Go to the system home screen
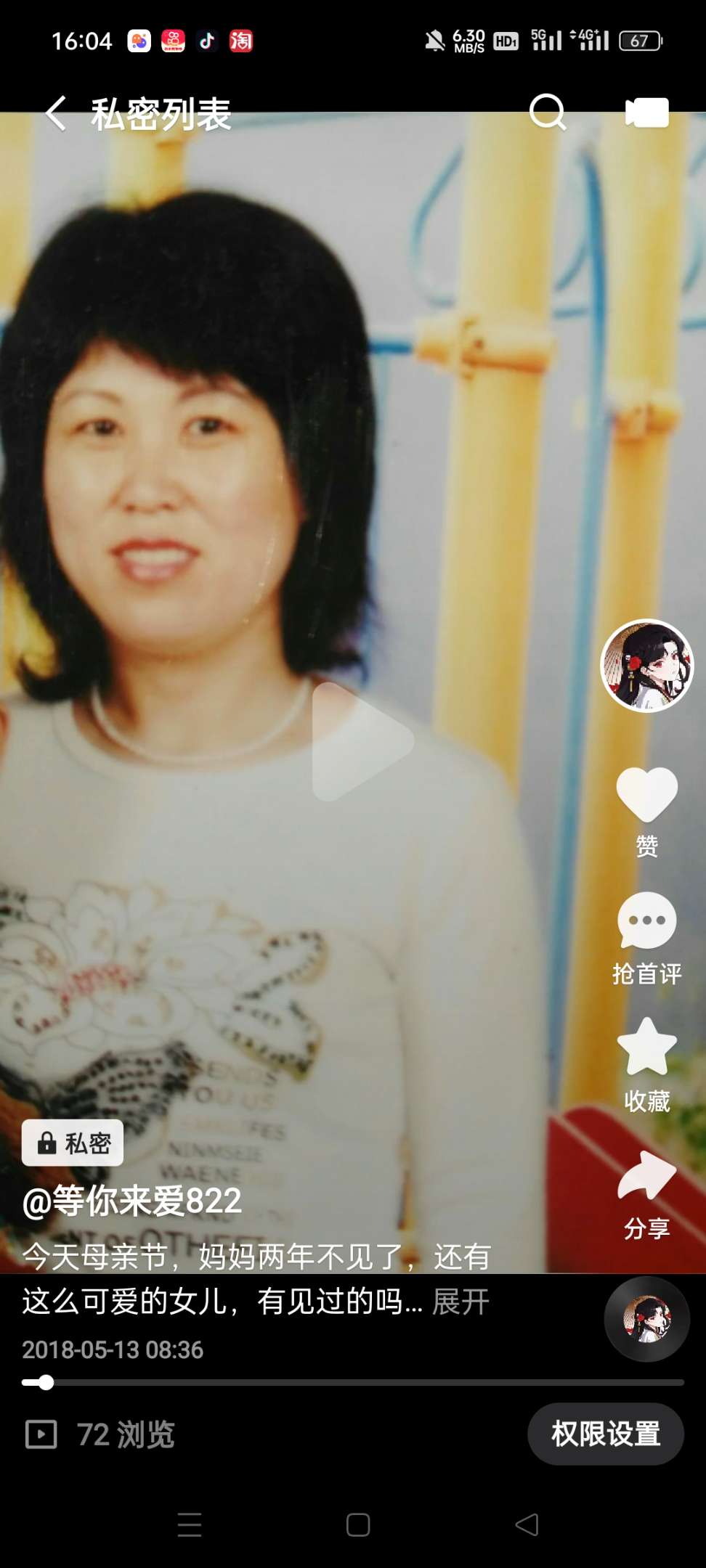Image resolution: width=706 pixels, height=1568 pixels. [357, 1524]
